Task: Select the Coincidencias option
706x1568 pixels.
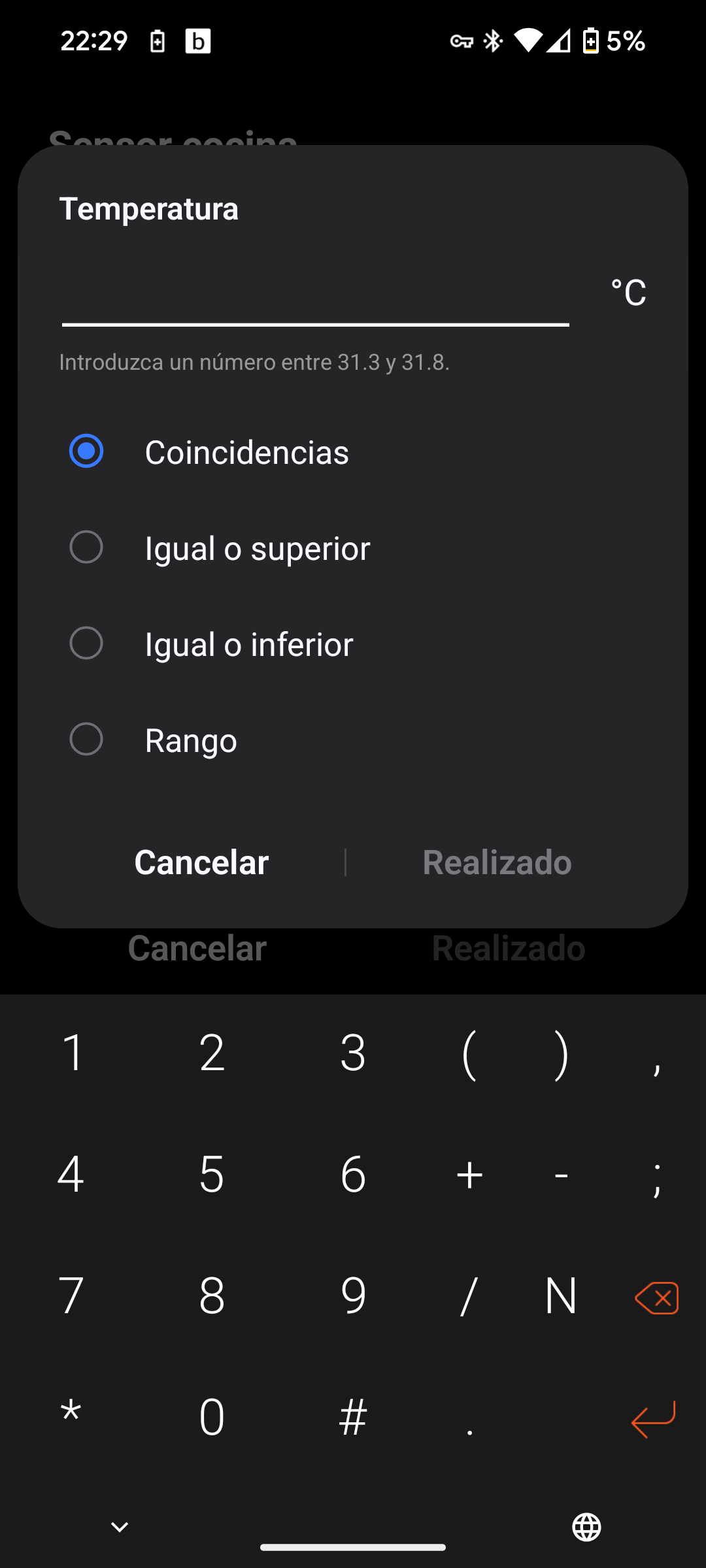Action: coord(353,451)
